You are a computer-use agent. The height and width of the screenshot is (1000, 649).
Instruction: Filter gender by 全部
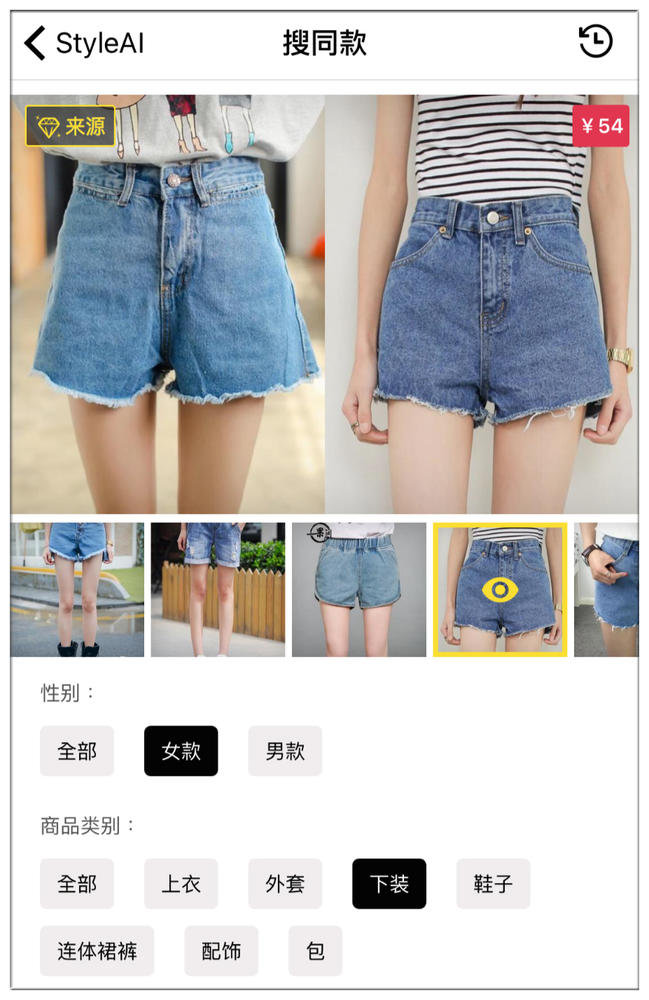tap(77, 751)
